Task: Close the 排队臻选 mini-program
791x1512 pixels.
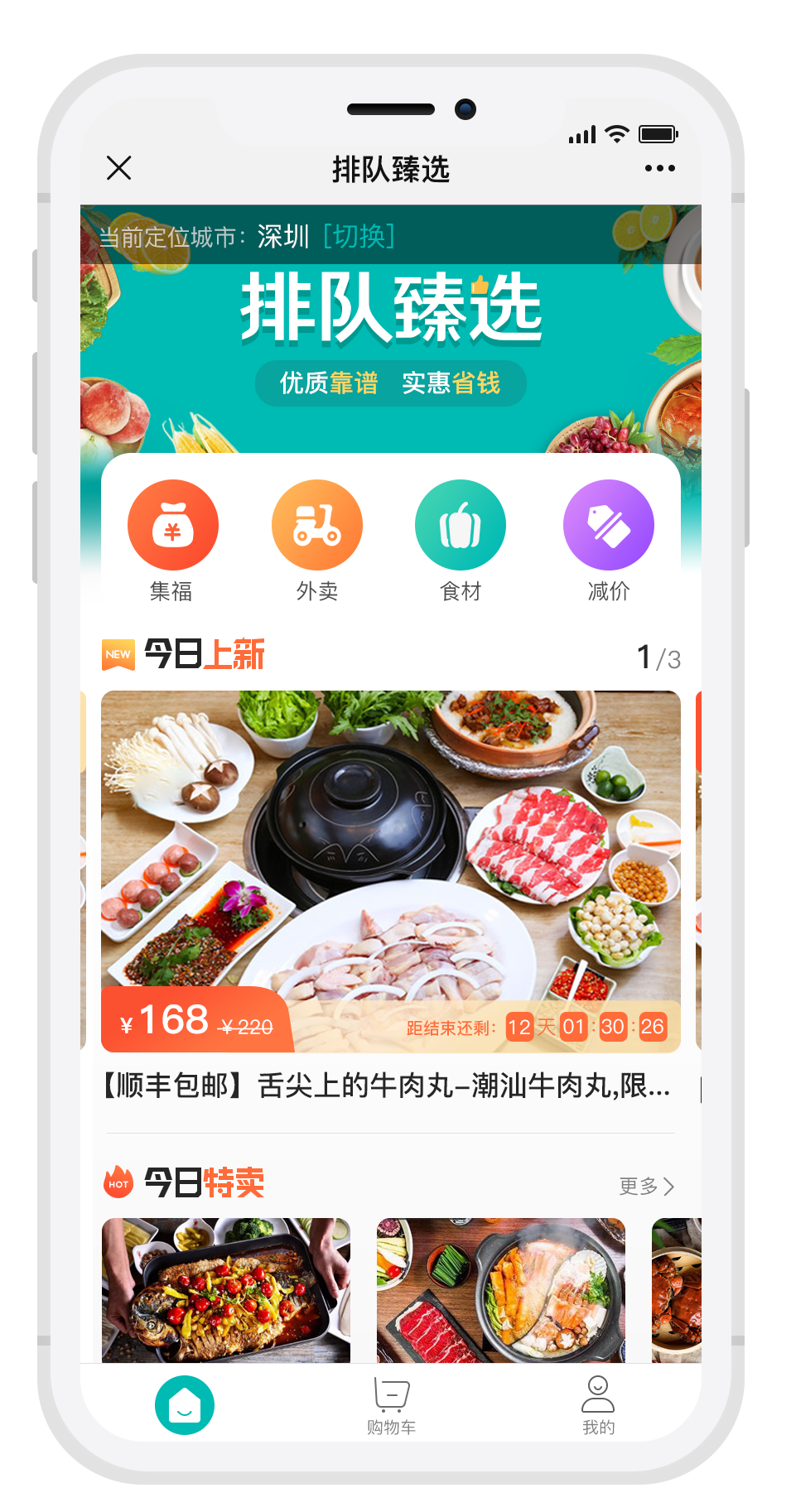Action: 119,168
